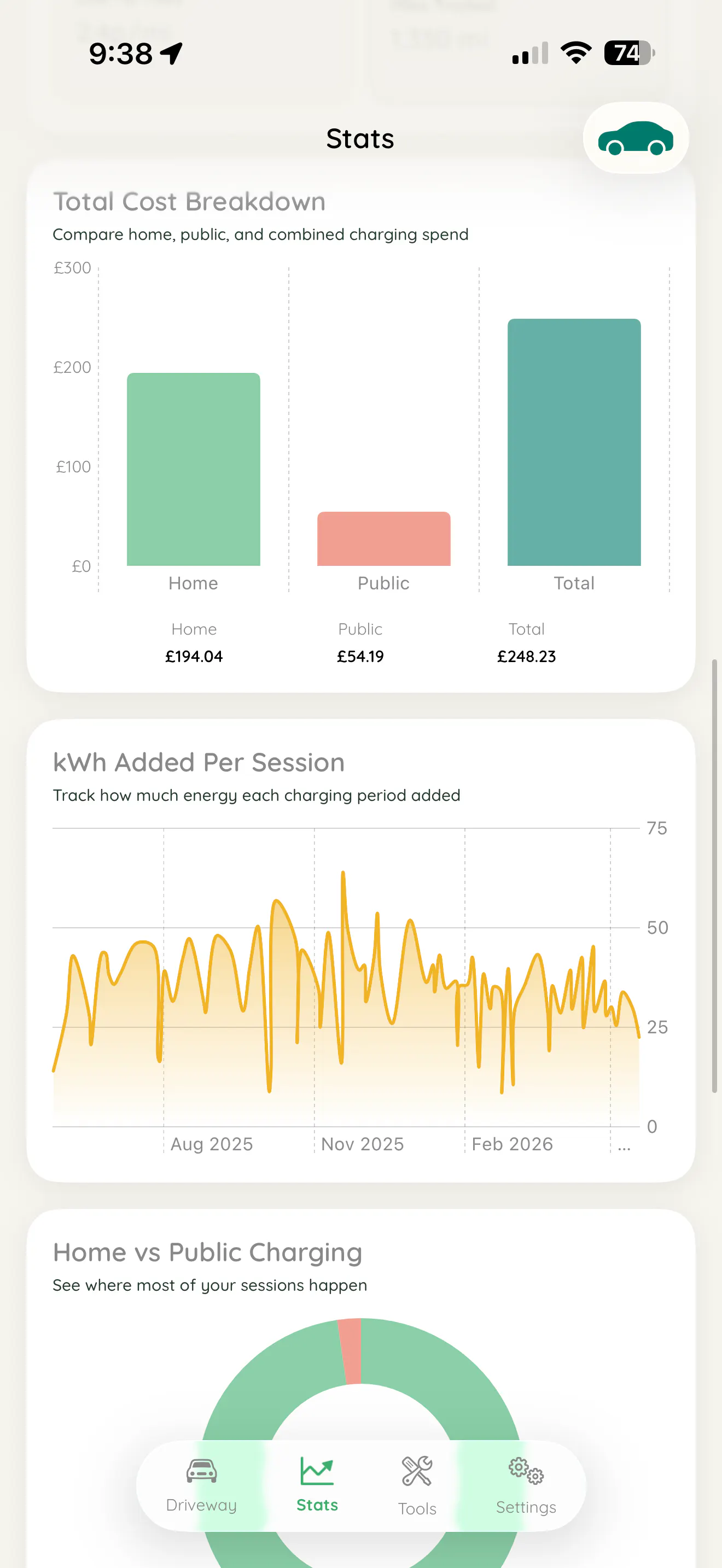Image resolution: width=722 pixels, height=1568 pixels.
Task: Open the car selector icon
Action: point(636,138)
